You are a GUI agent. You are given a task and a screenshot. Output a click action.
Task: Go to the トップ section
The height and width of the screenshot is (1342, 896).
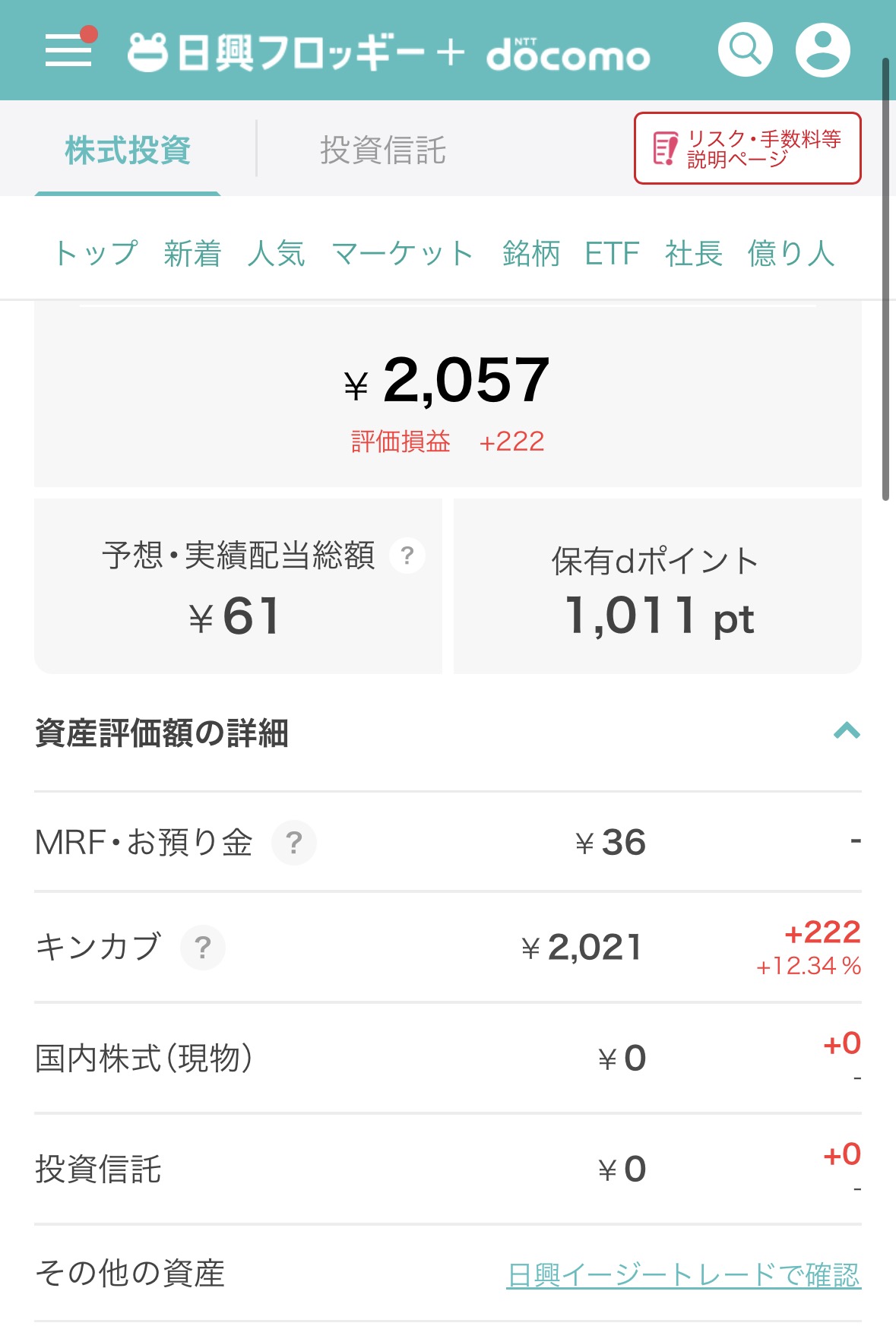pos(97,253)
